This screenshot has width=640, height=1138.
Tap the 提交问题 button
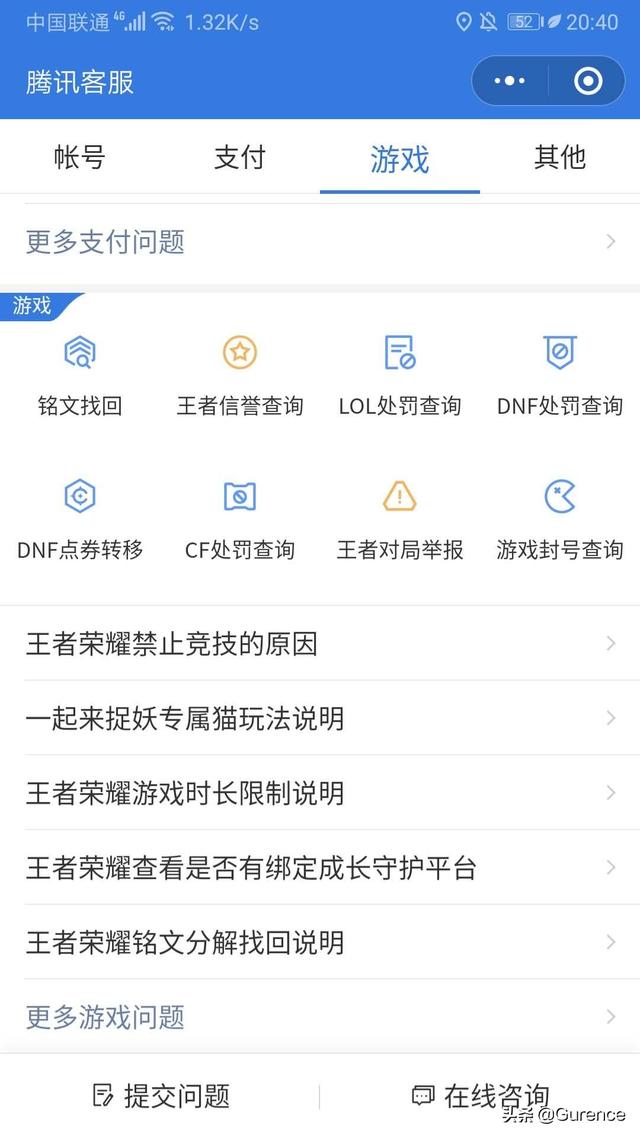tap(161, 1096)
